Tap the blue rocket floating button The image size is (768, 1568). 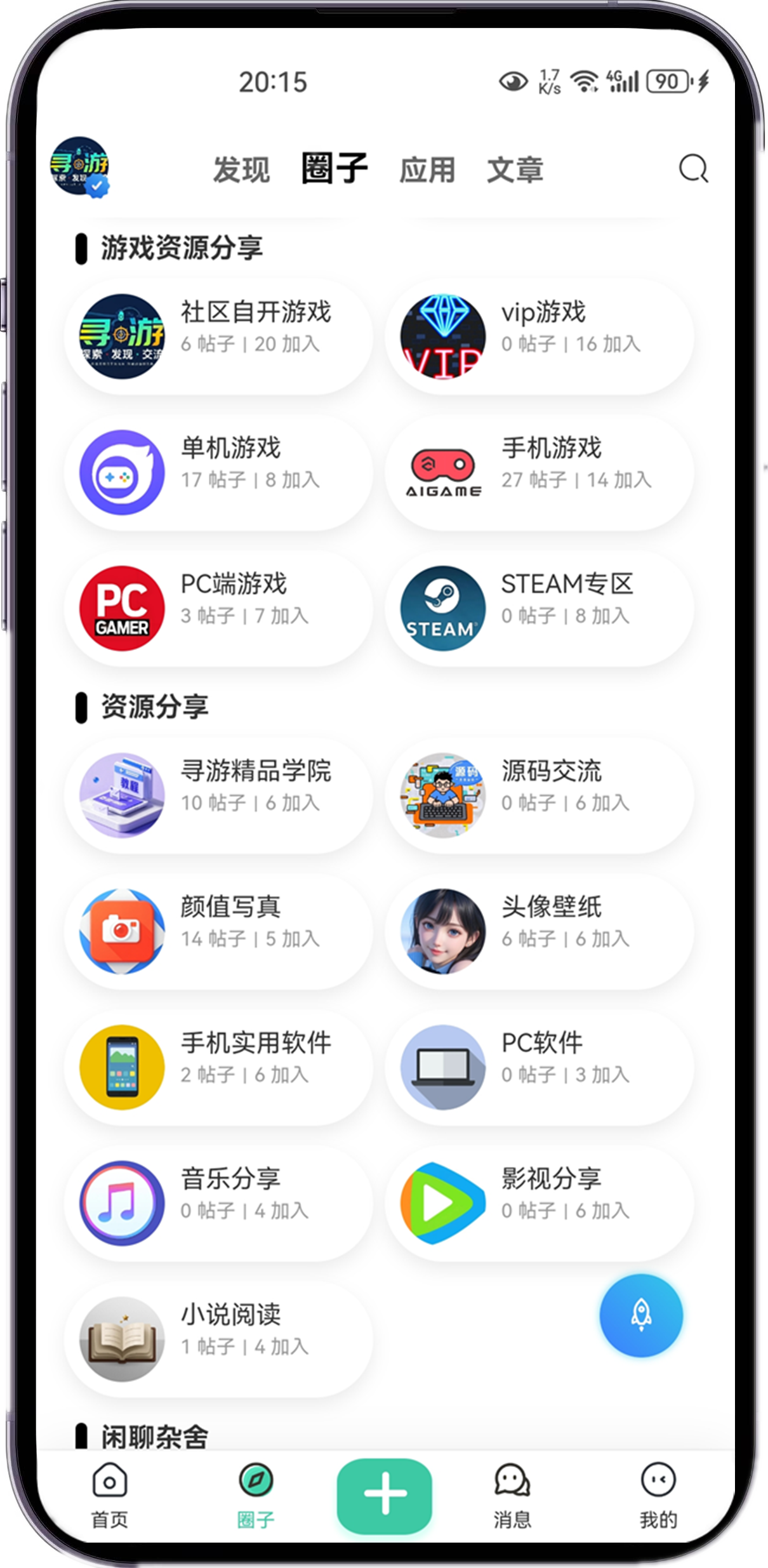point(641,1315)
